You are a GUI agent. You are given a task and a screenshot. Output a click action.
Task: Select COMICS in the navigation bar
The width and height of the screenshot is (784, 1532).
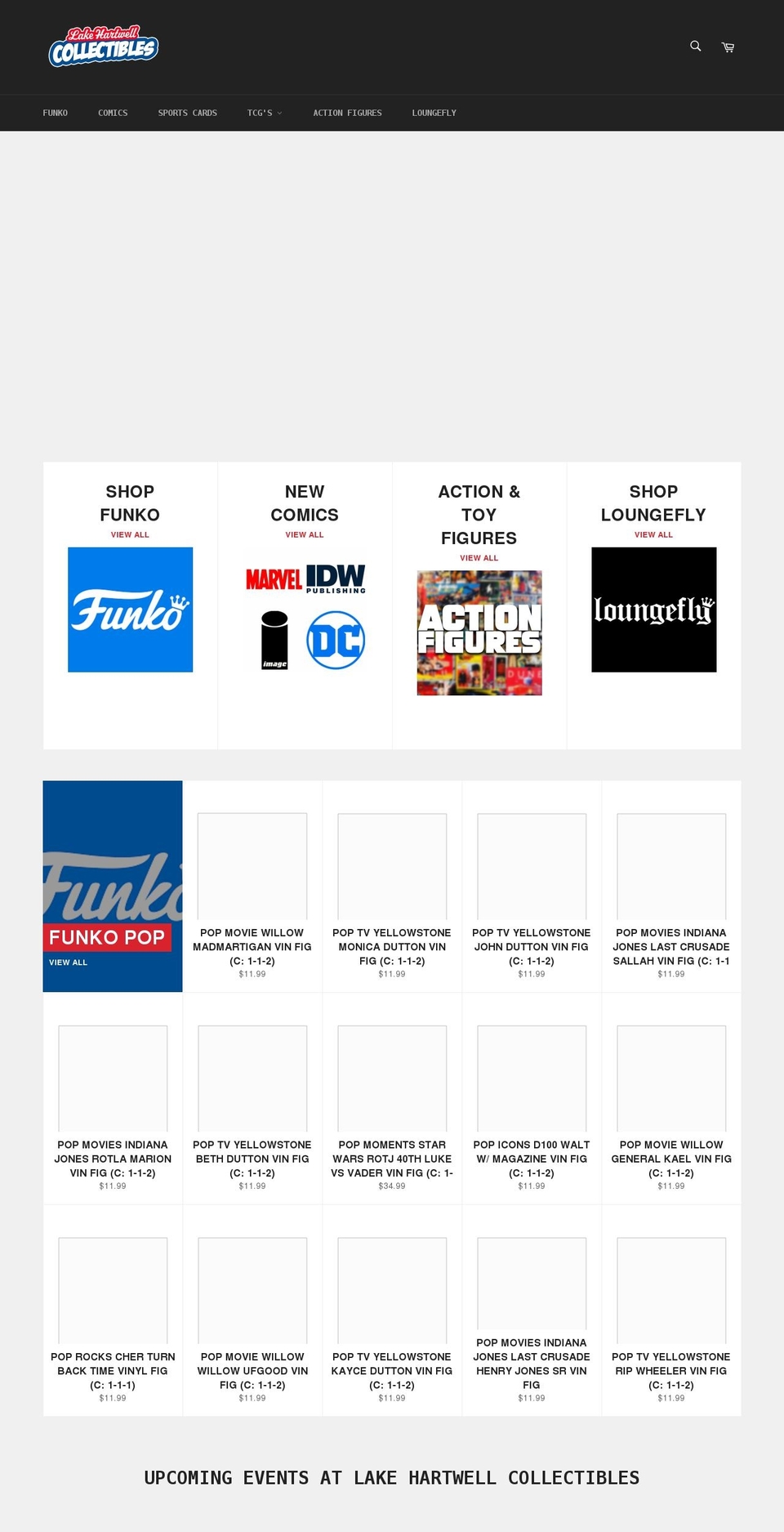click(112, 113)
